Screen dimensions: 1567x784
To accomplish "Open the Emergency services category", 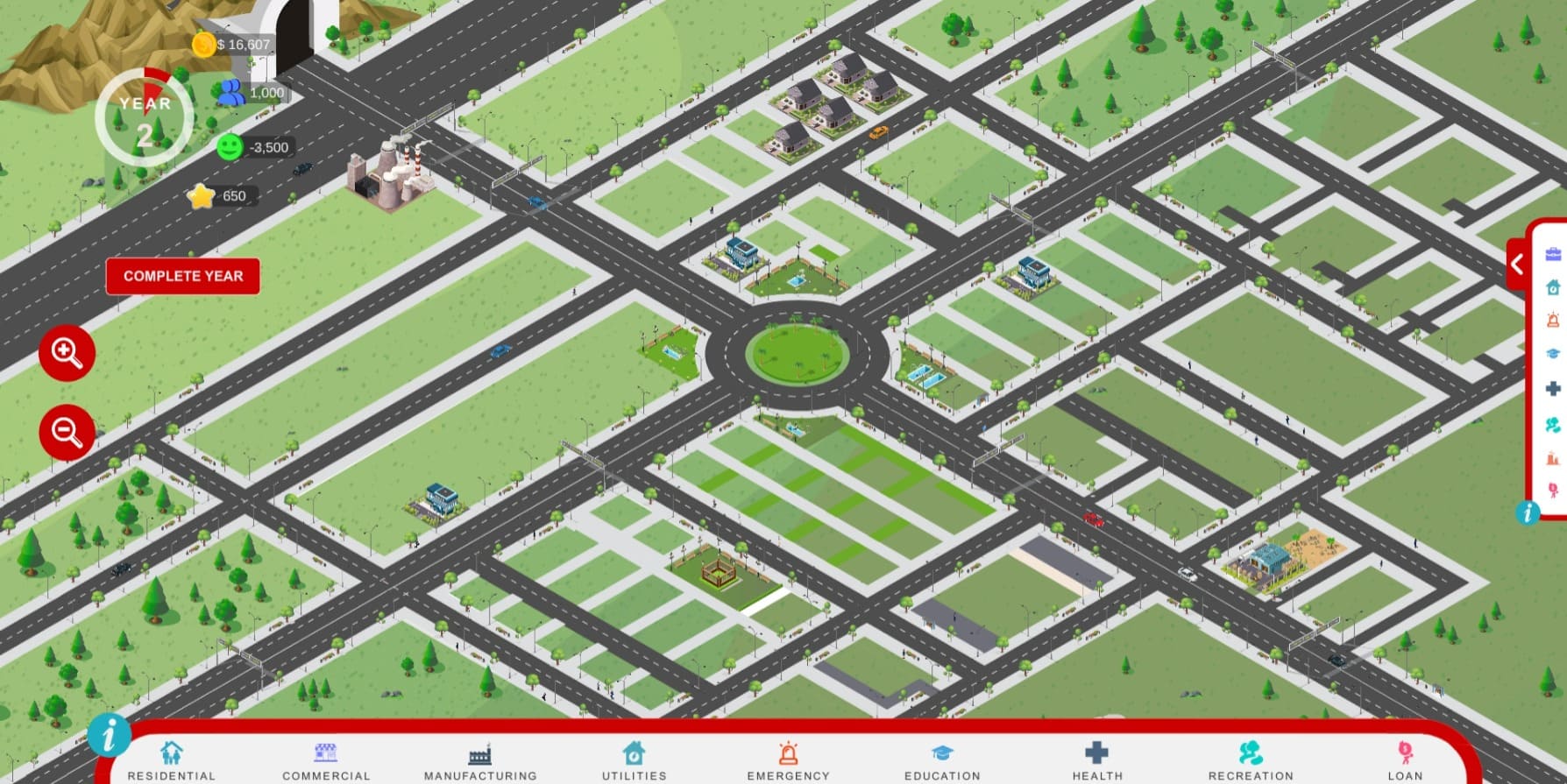I will [x=788, y=759].
